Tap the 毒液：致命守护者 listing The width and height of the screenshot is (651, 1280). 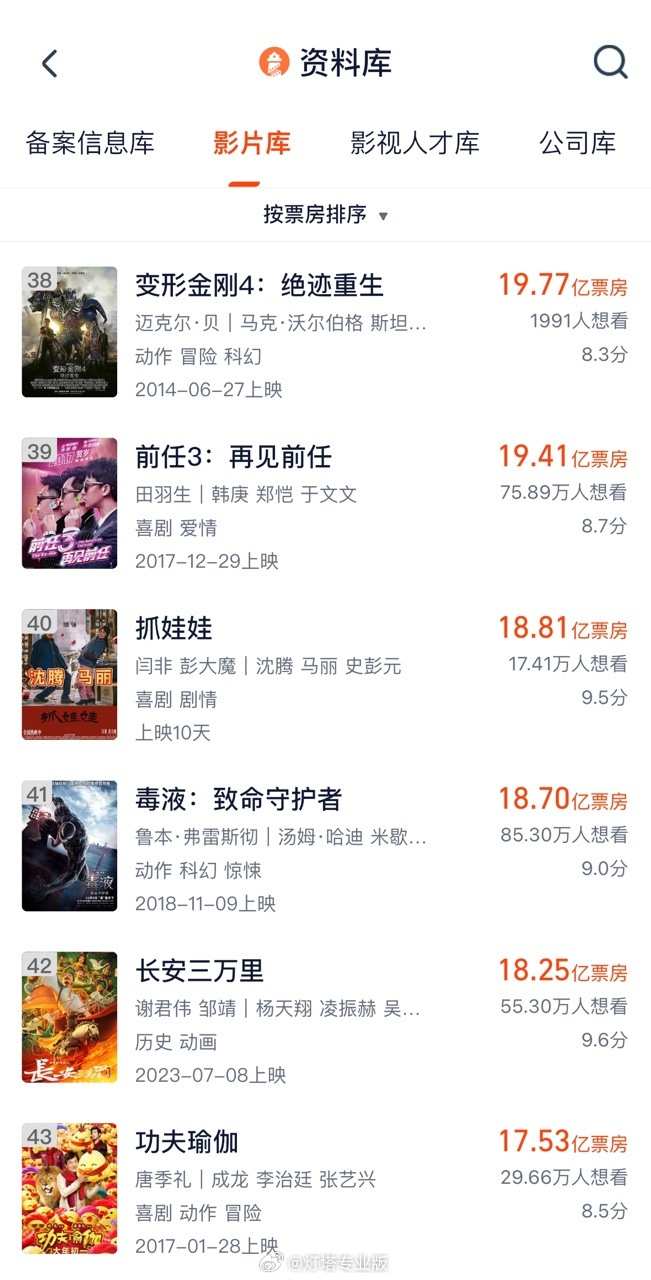tap(238, 799)
